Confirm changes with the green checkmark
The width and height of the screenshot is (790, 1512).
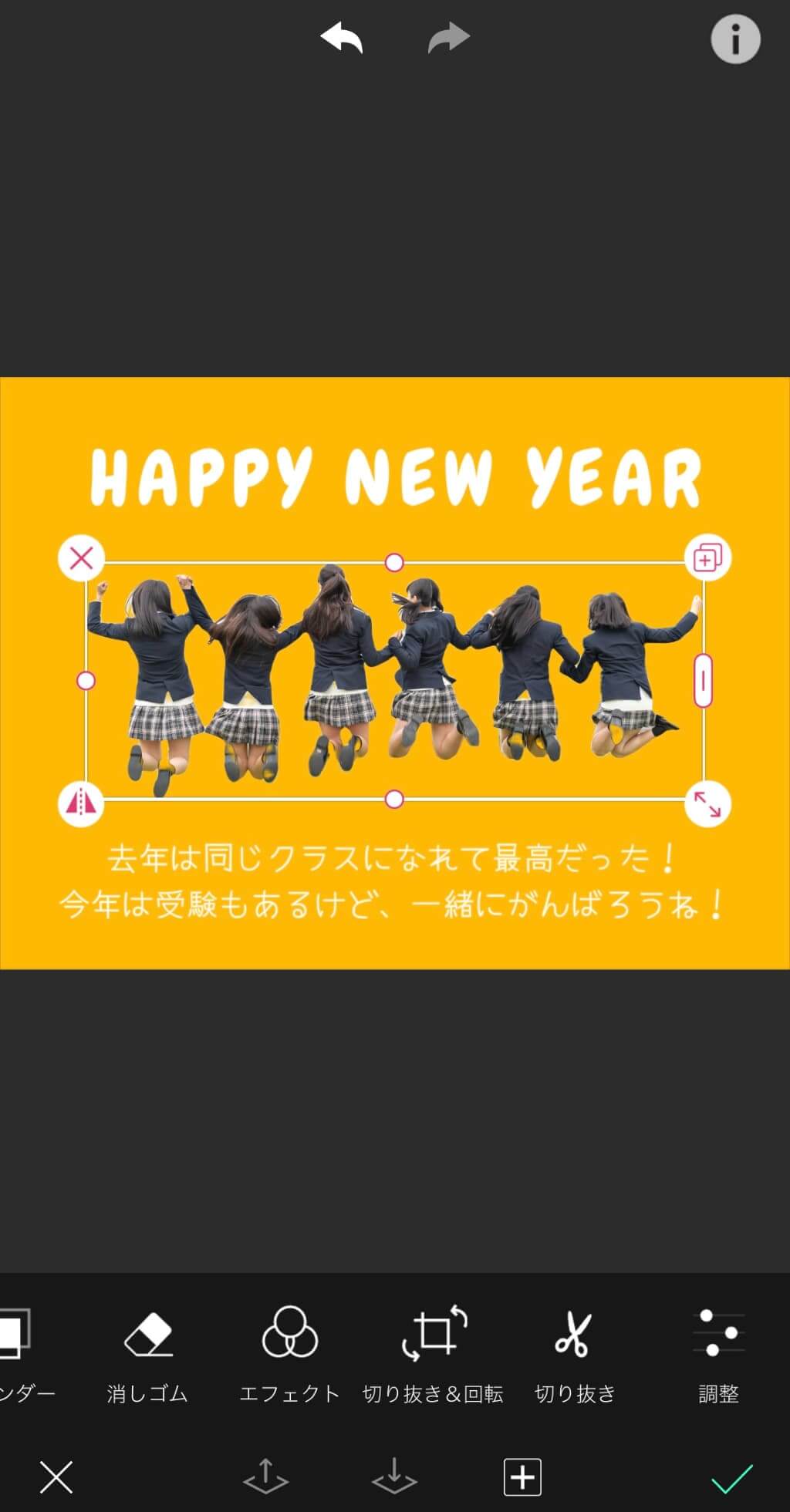point(731,1477)
